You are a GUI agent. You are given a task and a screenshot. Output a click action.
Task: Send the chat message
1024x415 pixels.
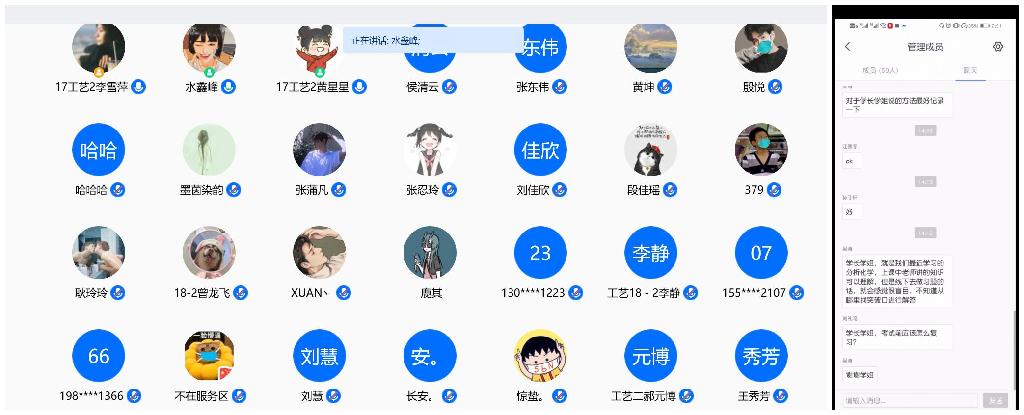coord(995,400)
